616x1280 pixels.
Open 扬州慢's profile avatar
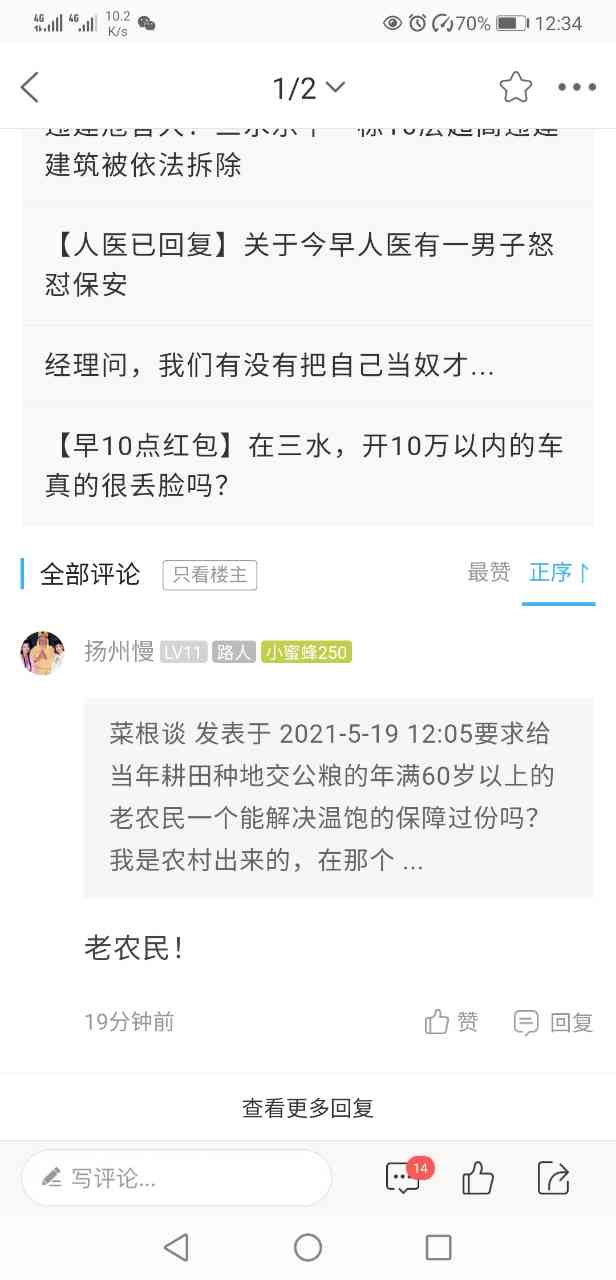pyautogui.click(x=42, y=653)
